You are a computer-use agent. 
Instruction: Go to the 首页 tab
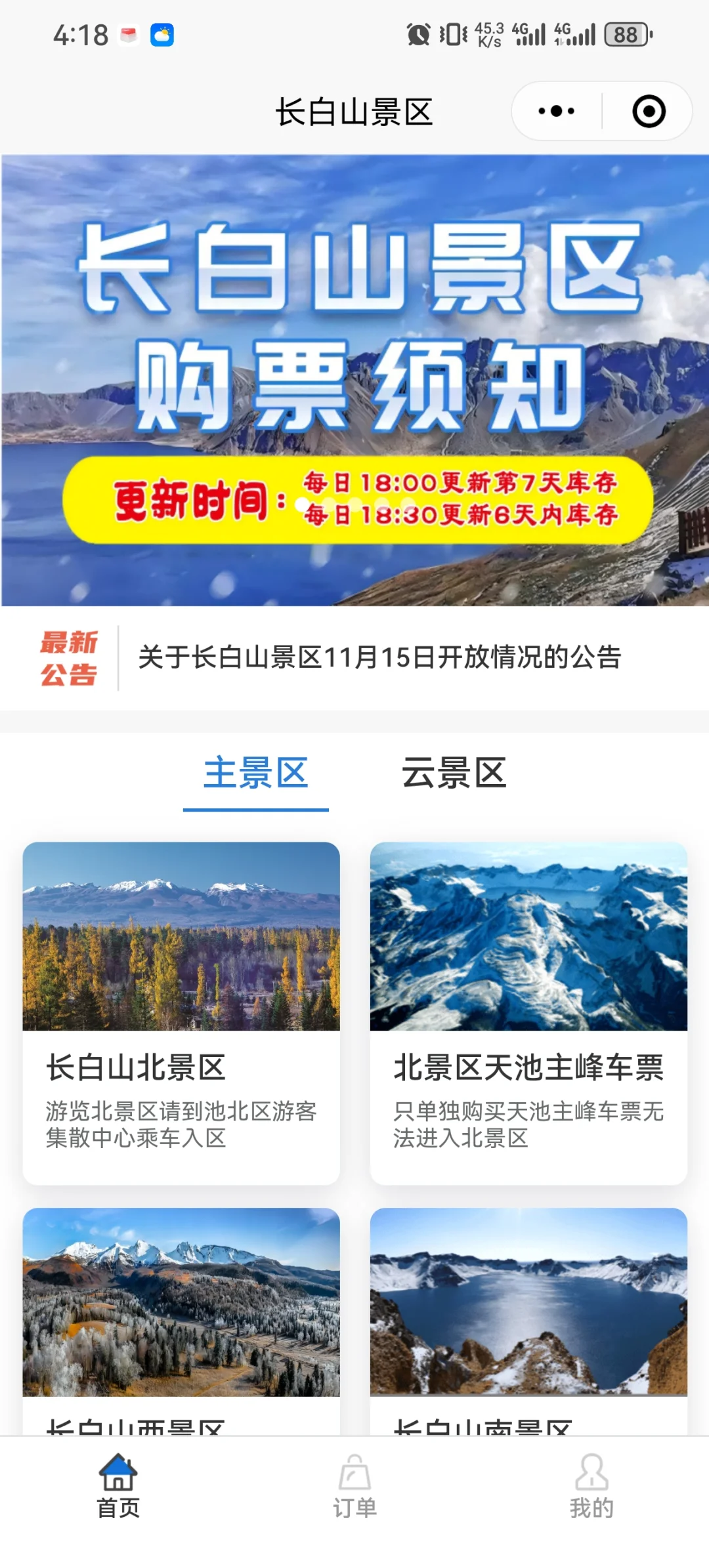point(118,1486)
